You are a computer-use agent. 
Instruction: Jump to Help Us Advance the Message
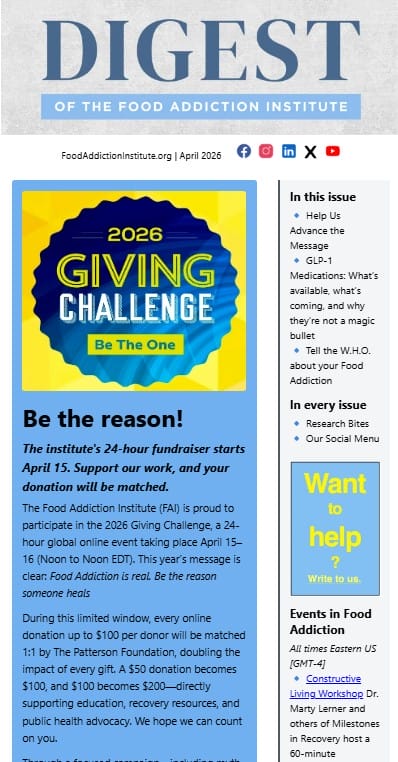317,230
